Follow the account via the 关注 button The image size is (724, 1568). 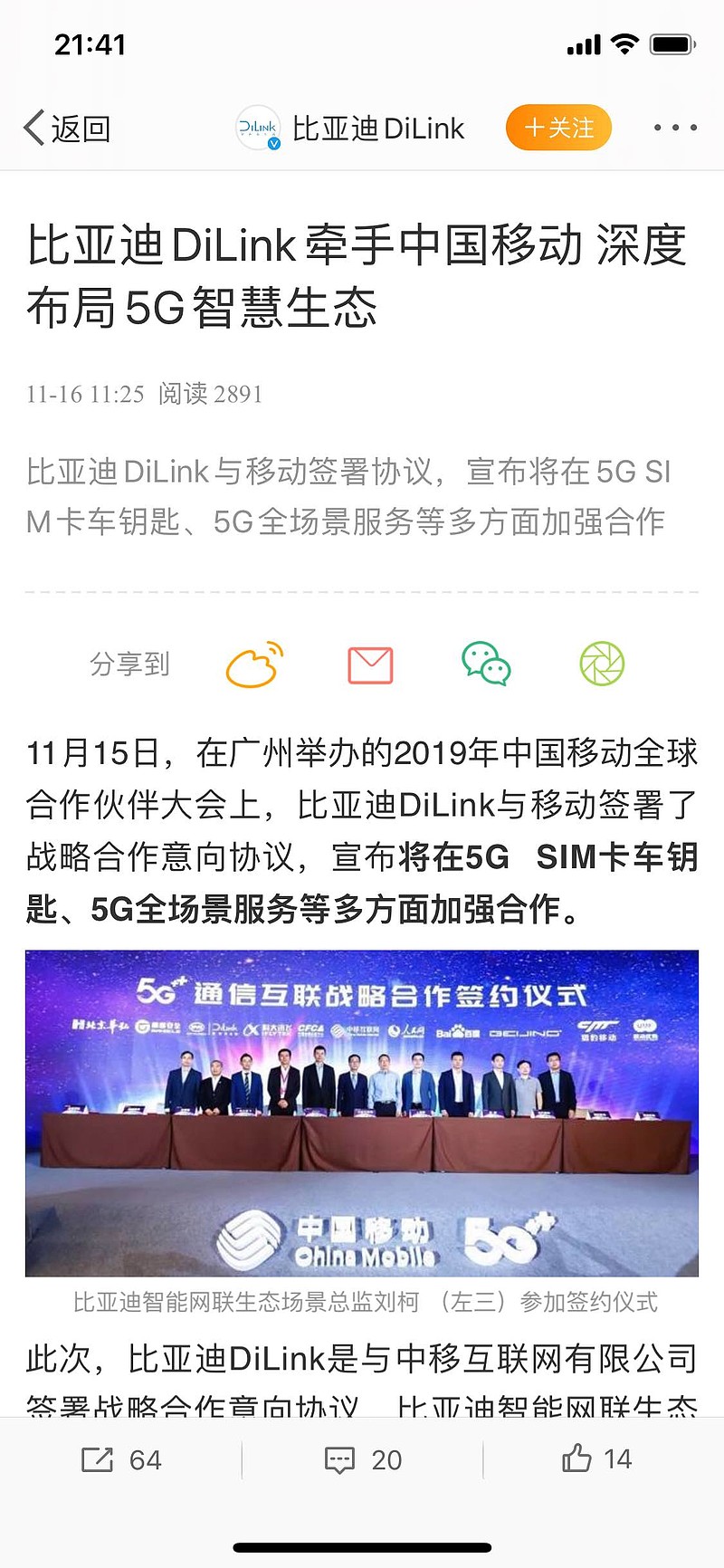[x=558, y=127]
